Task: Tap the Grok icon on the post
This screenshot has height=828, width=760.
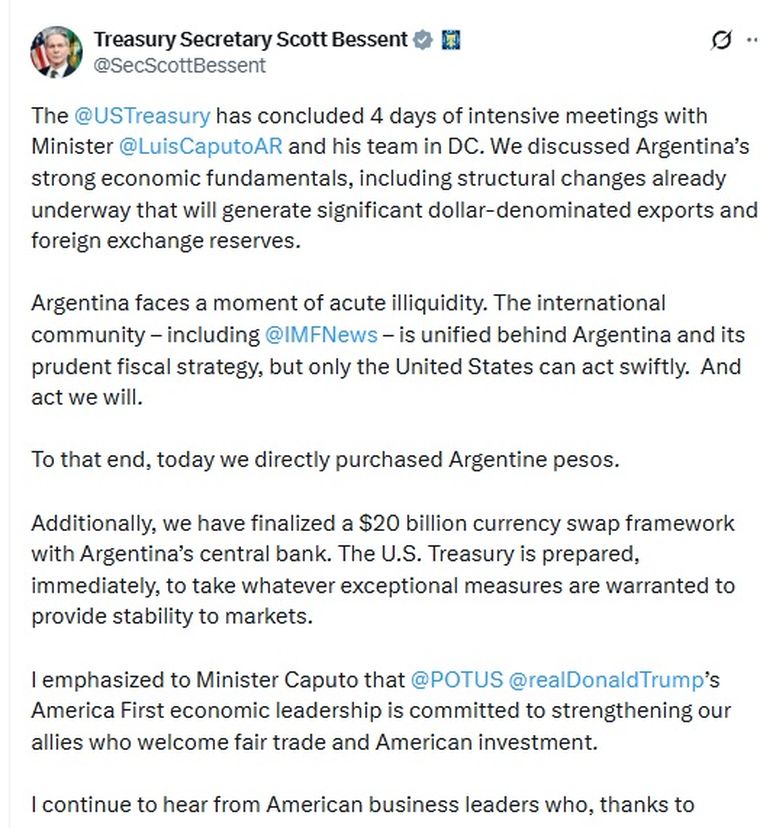Action: tap(720, 40)
